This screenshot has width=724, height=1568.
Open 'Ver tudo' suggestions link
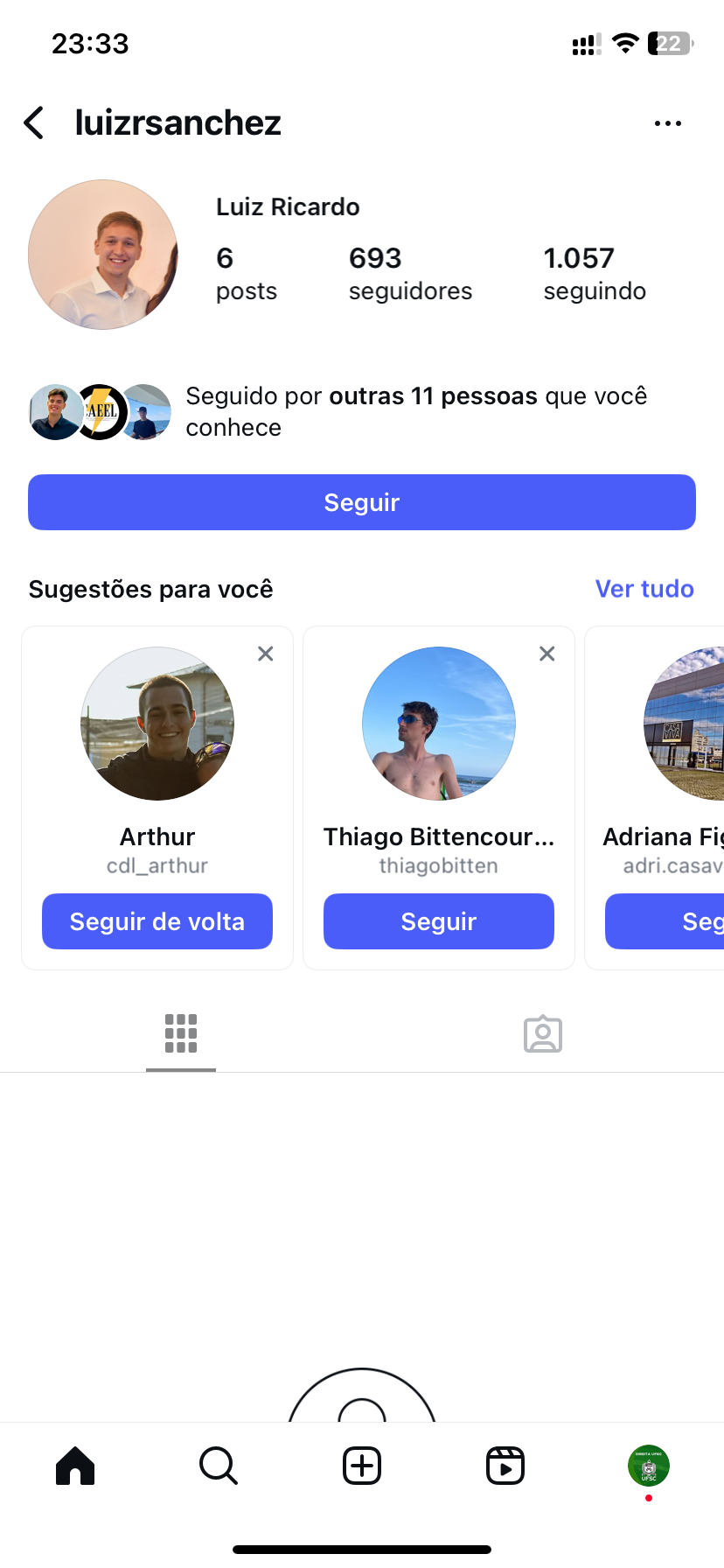[644, 589]
